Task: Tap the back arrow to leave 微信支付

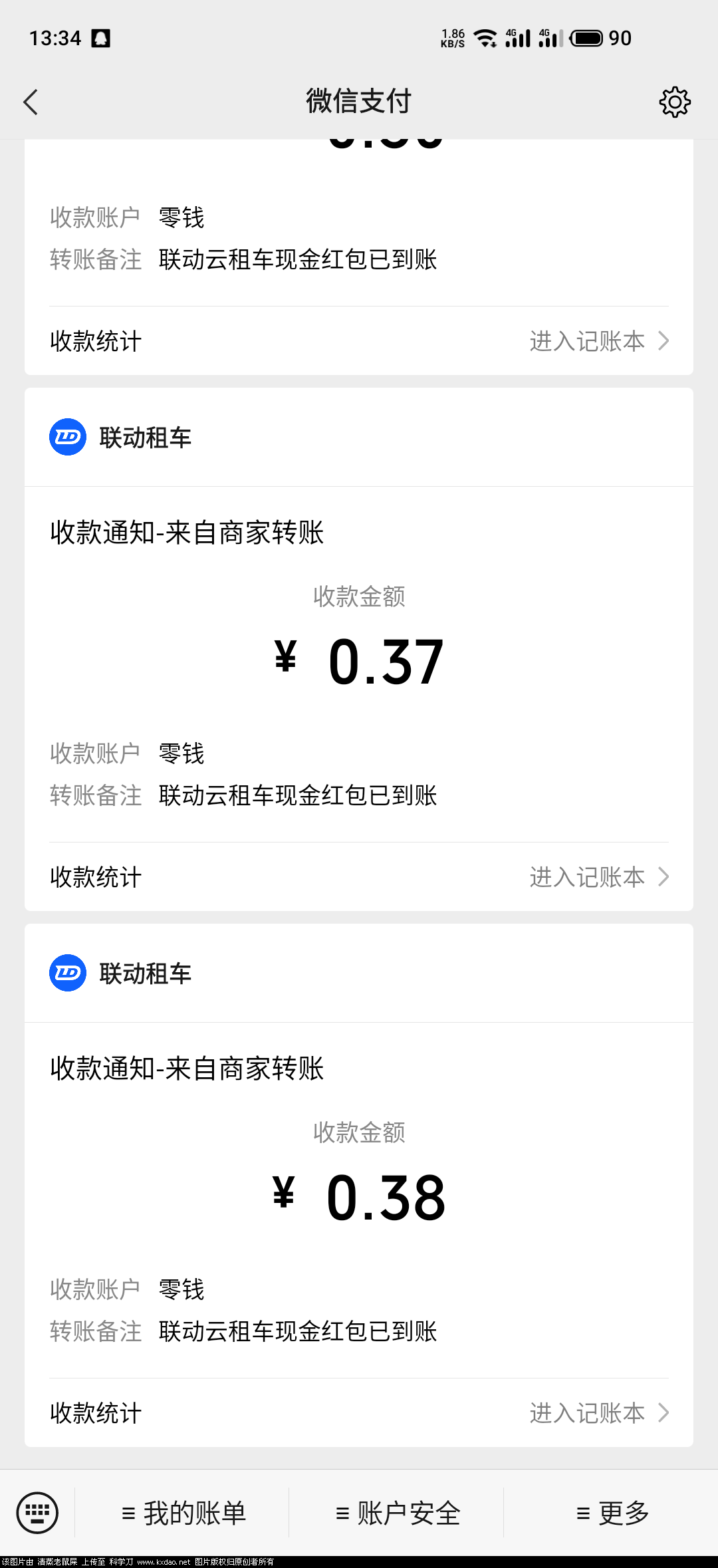Action: pyautogui.click(x=30, y=102)
